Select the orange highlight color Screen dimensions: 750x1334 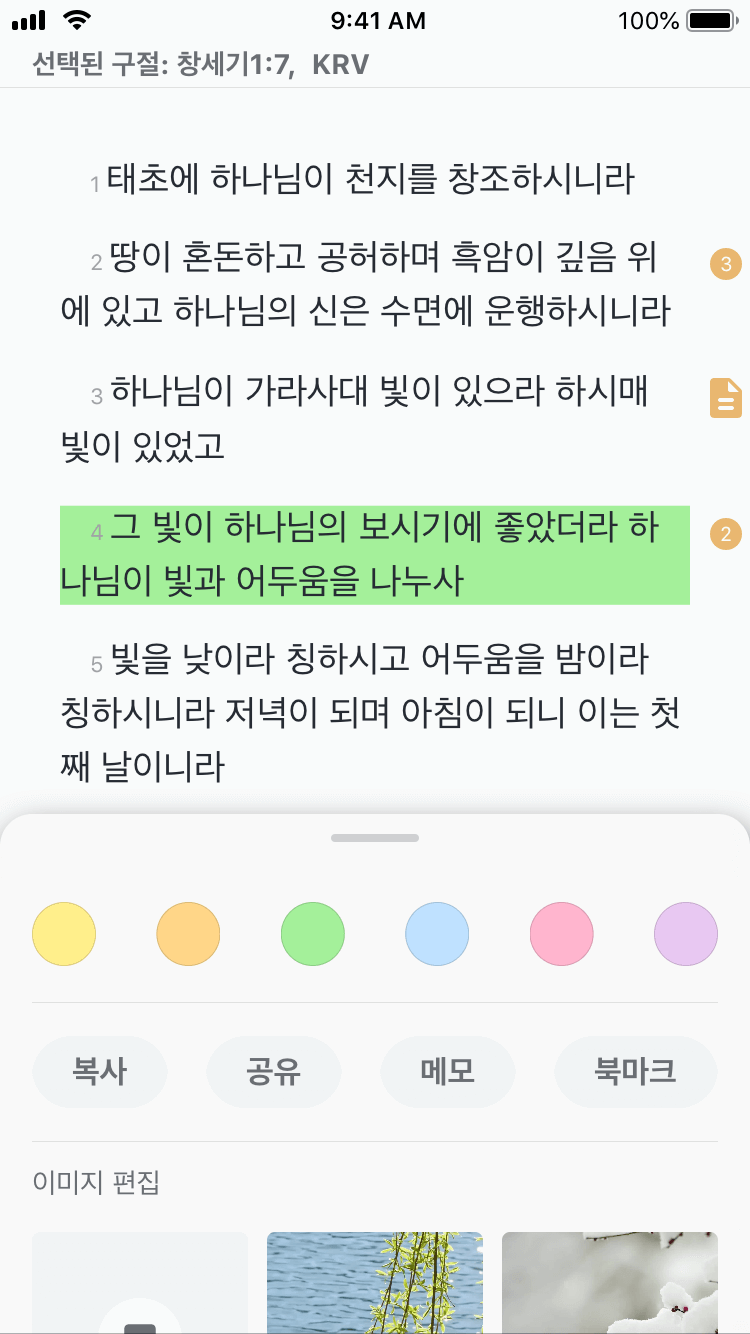(188, 934)
